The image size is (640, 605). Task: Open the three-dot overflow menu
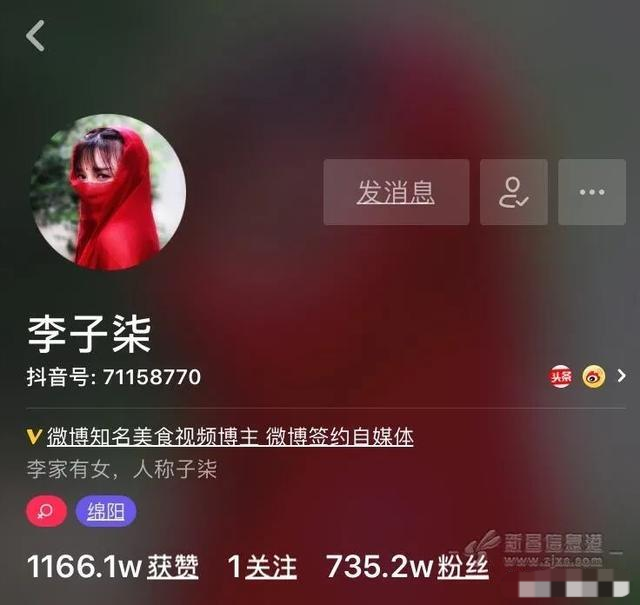[591, 192]
